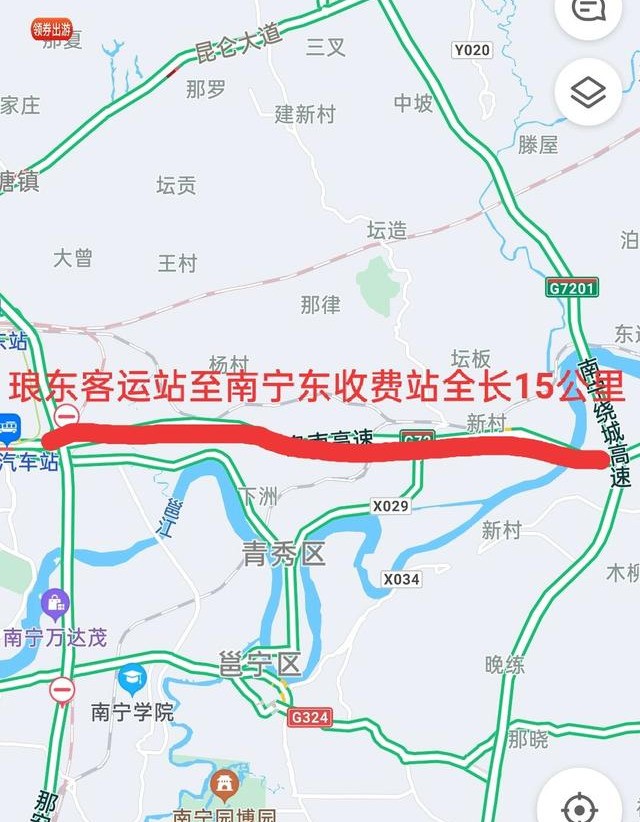640x822 pixels.
Task: Open the message feedback icon
Action: (x=588, y=12)
